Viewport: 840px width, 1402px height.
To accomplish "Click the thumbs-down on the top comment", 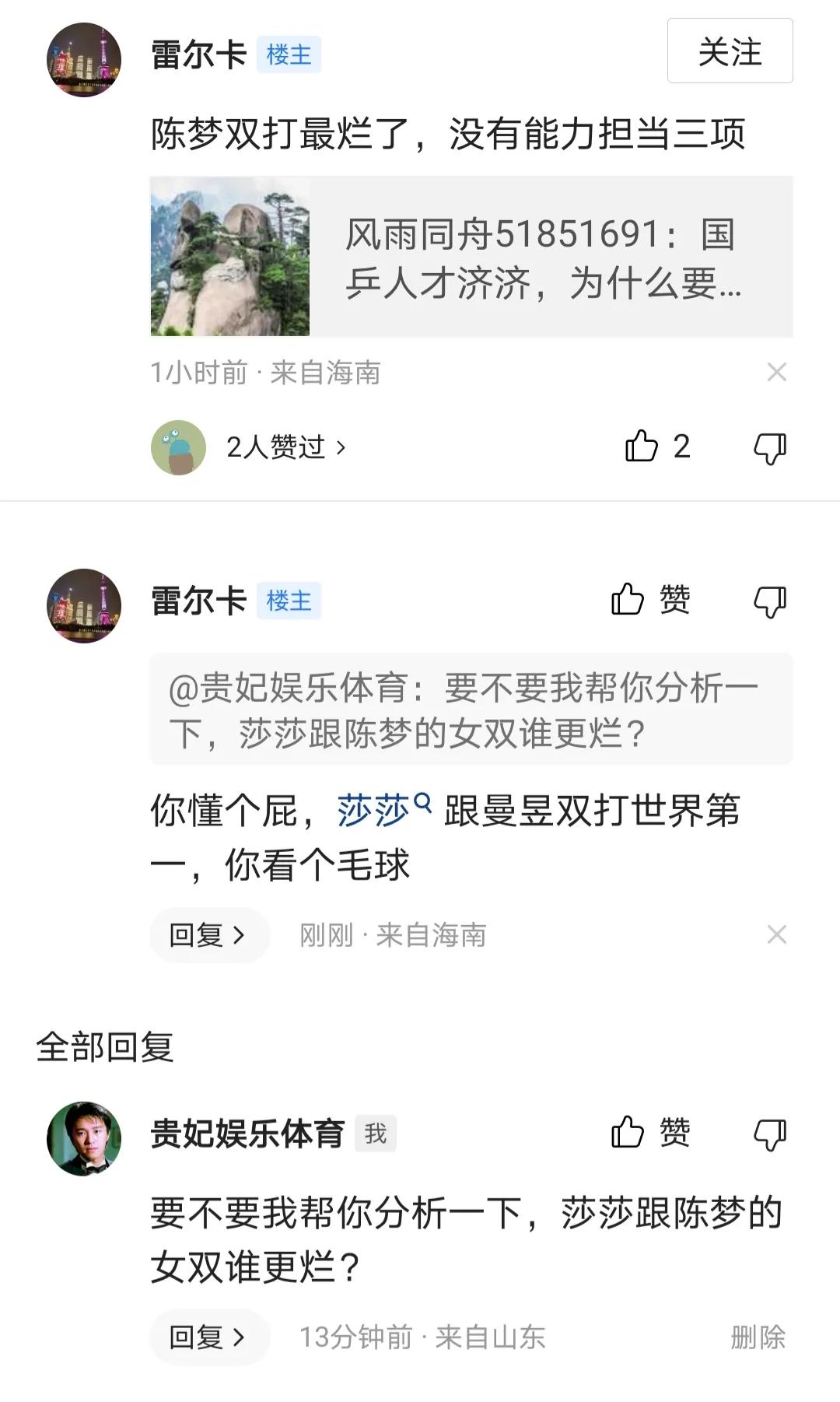I will [x=769, y=447].
